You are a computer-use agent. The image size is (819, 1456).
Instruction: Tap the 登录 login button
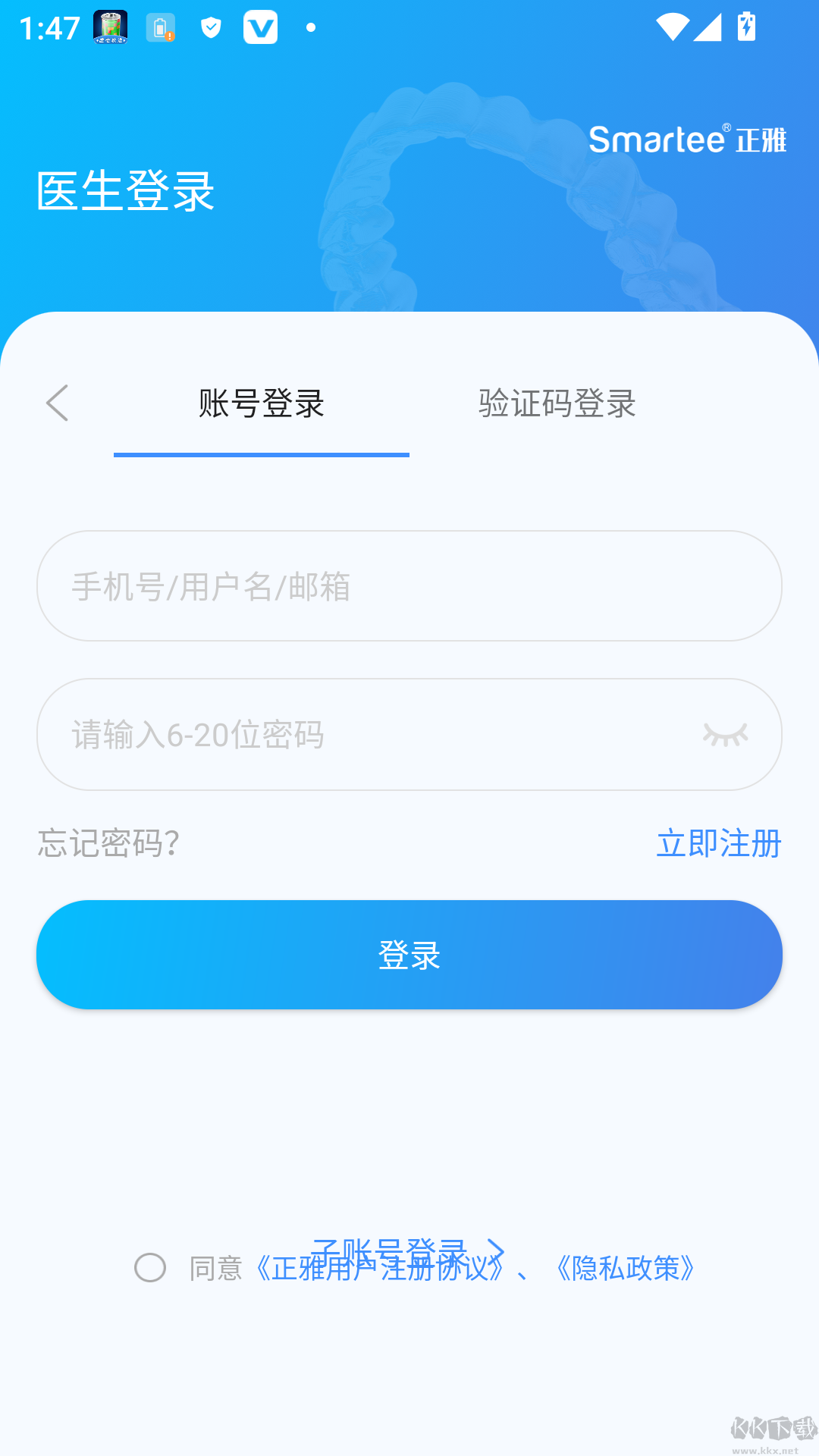409,954
